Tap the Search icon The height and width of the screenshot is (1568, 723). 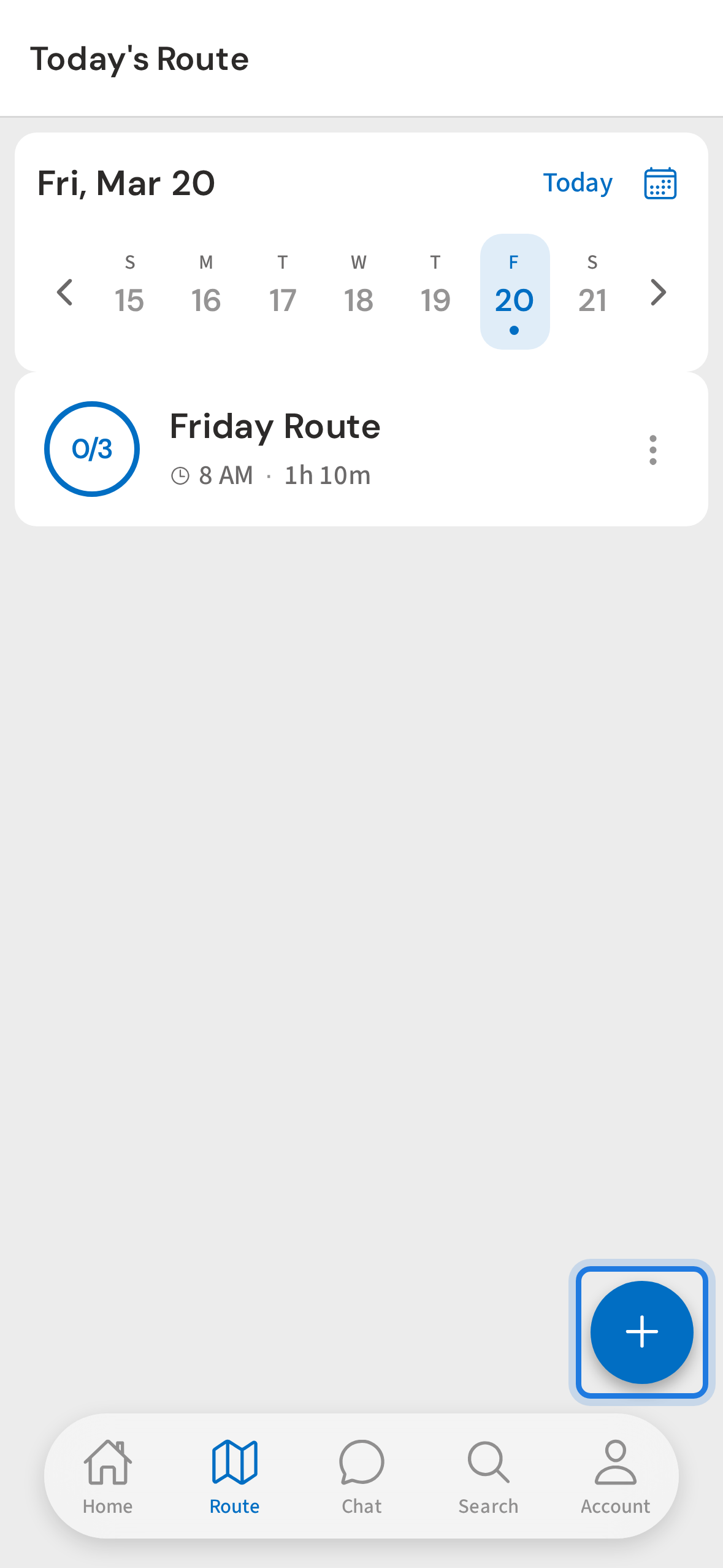[488, 1462]
